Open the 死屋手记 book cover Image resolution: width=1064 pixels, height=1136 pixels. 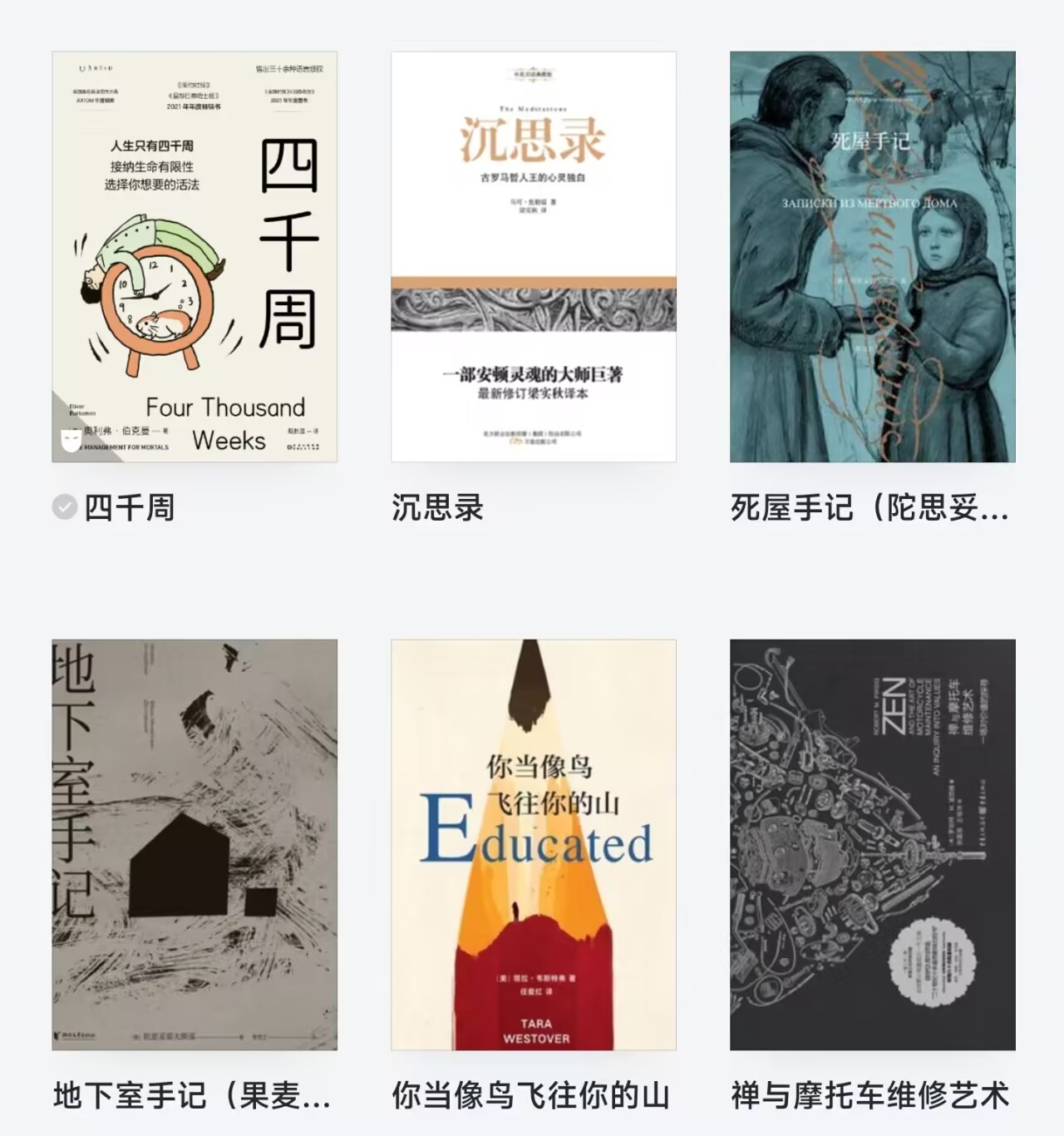(873, 257)
